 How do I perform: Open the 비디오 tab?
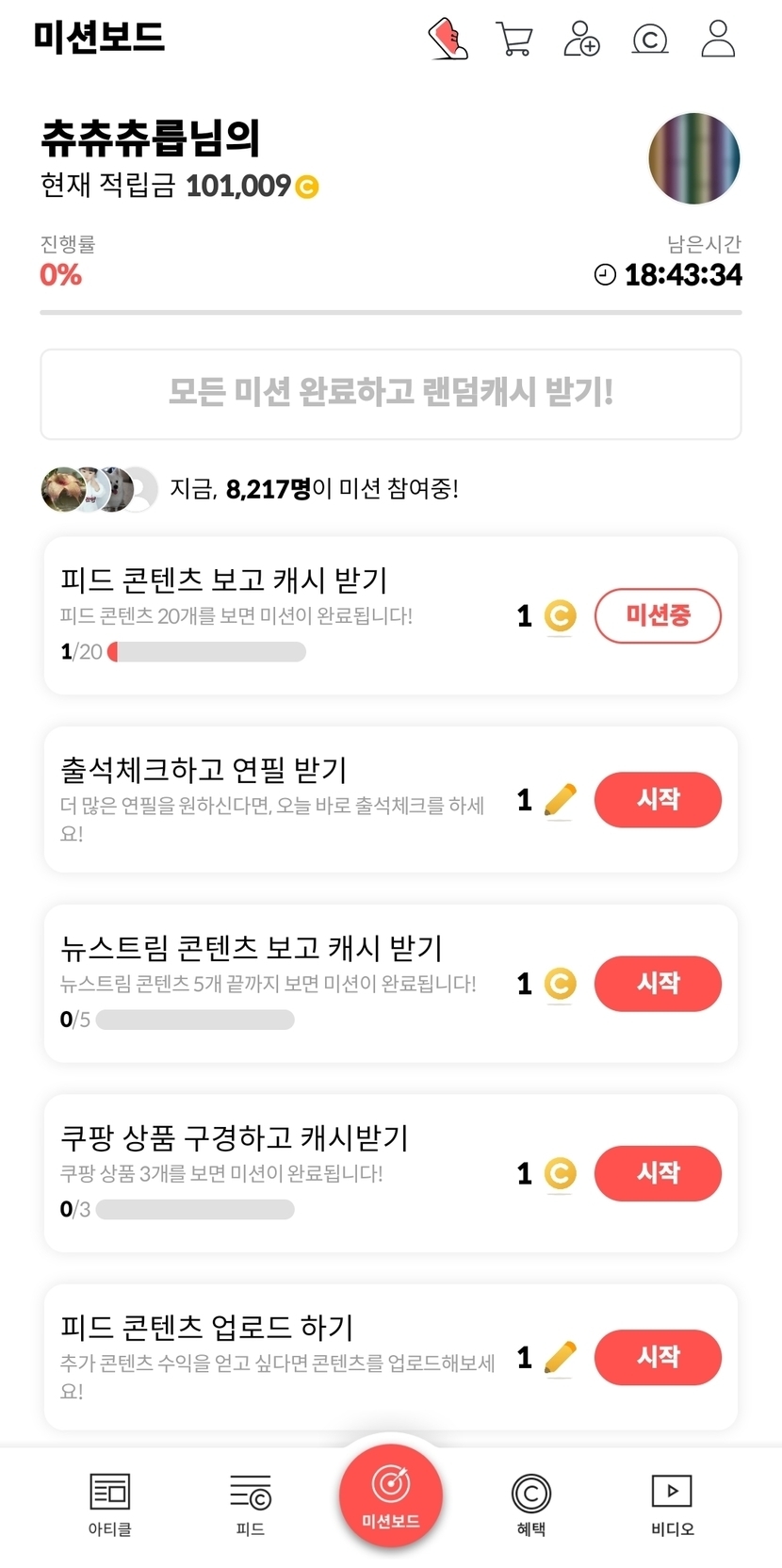(x=672, y=1504)
